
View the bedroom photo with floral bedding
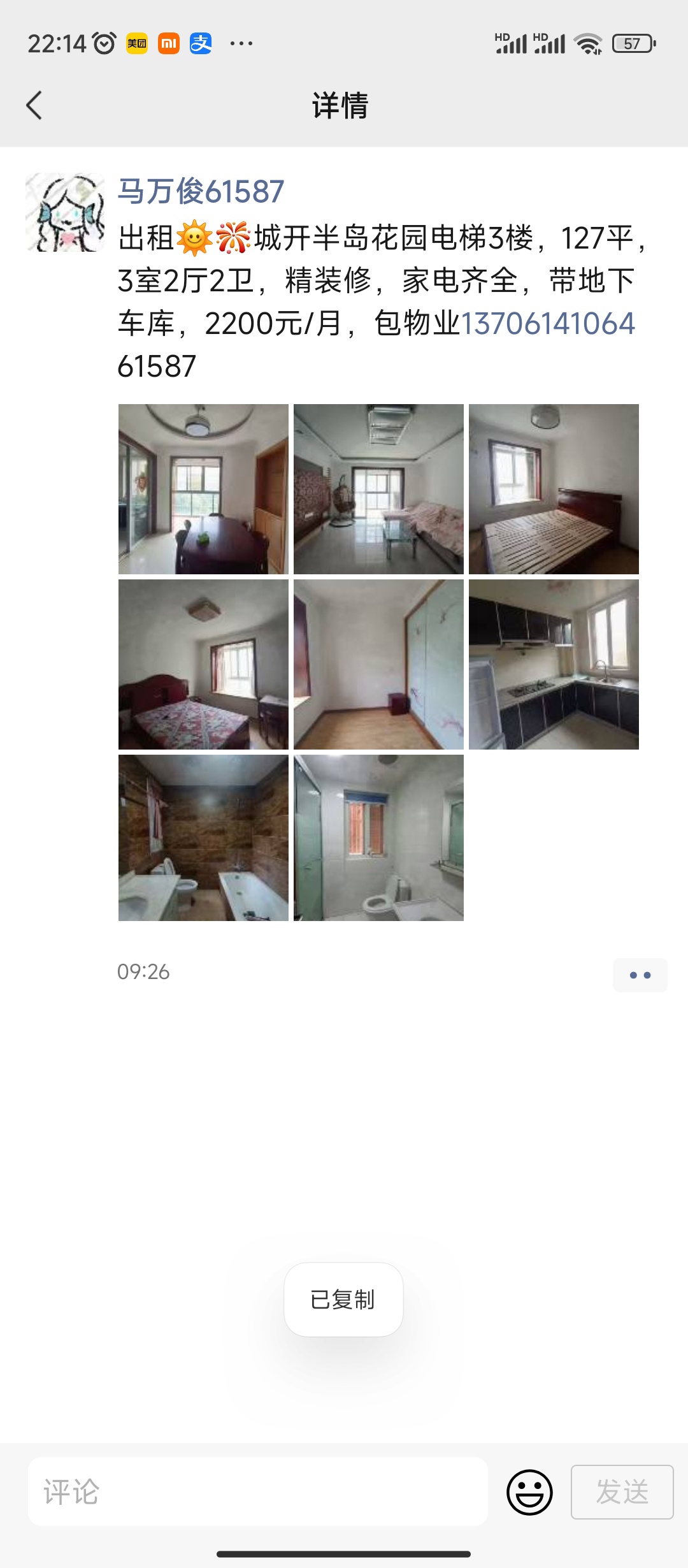(203, 664)
